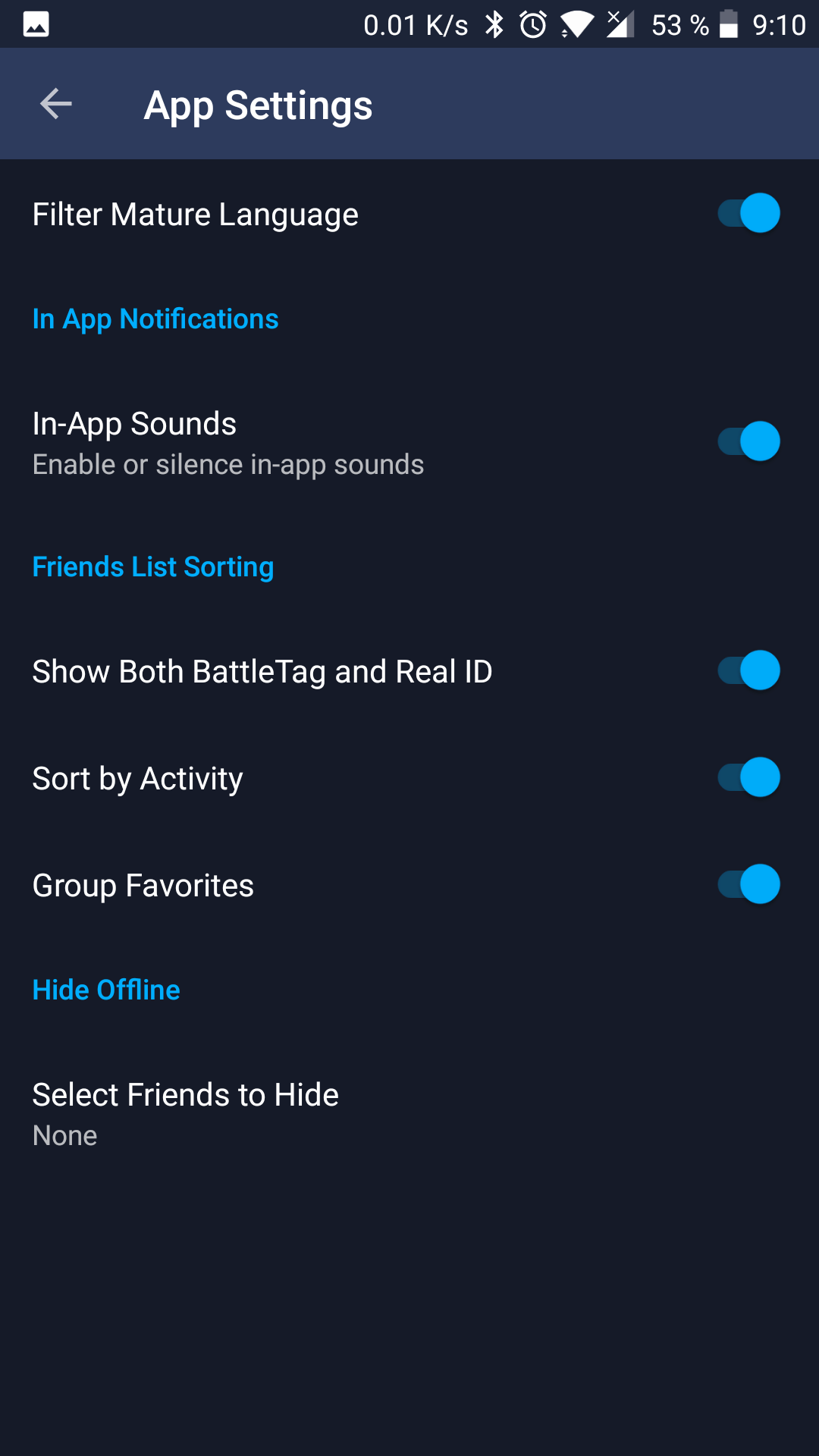The height and width of the screenshot is (1456, 819).
Task: Disable In-App Sounds switch
Action: click(x=749, y=441)
